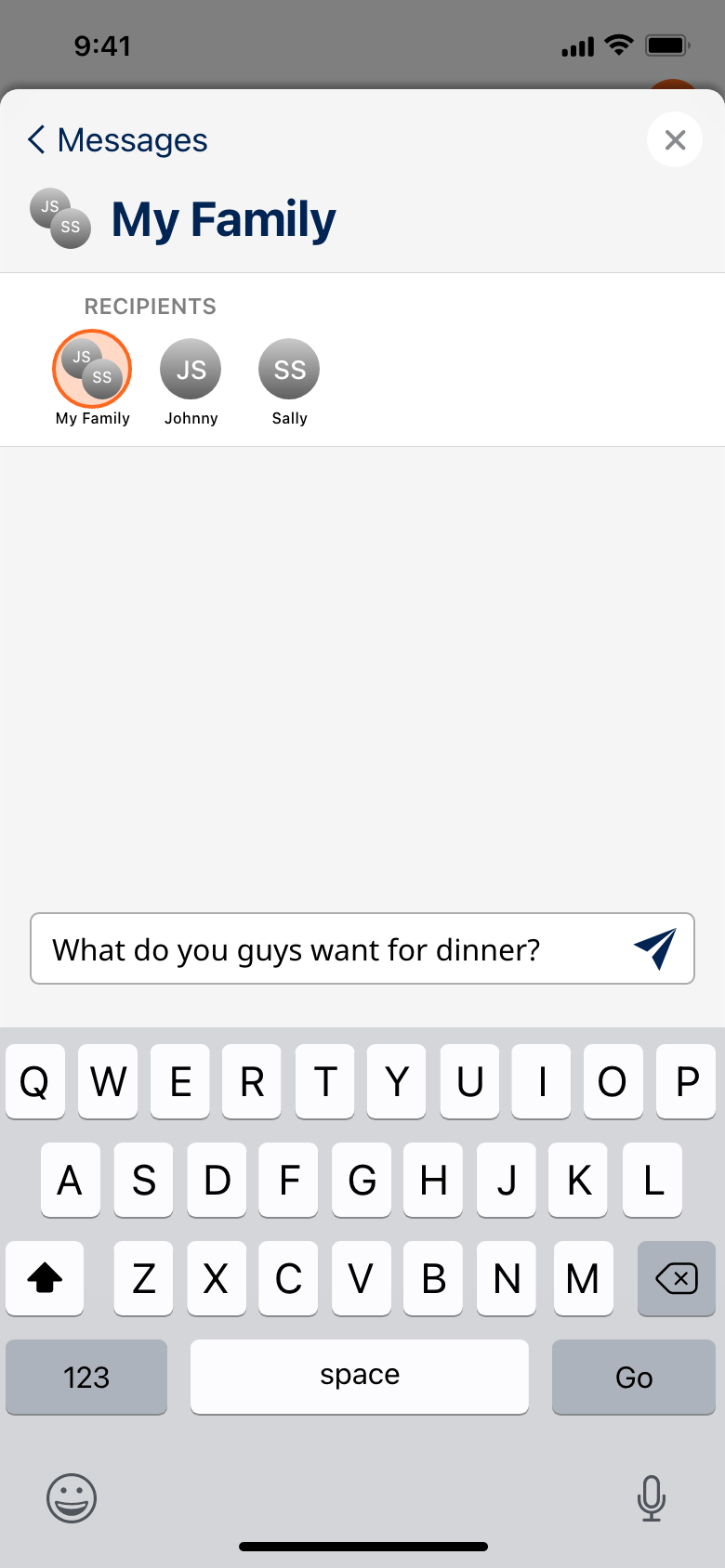Dismiss this screen with the X button

coord(675,139)
